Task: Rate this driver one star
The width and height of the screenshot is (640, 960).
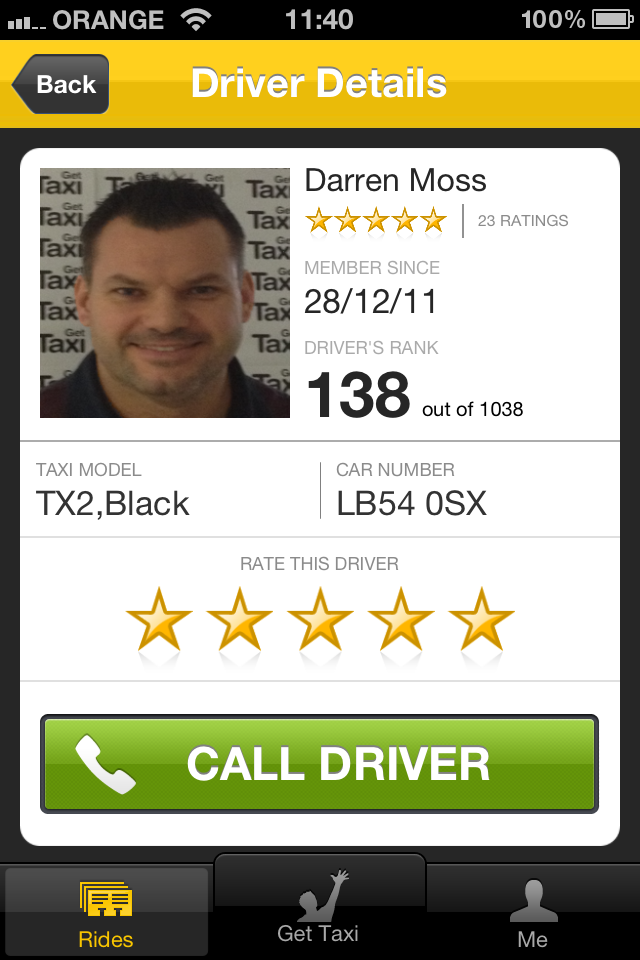Action: 159,620
